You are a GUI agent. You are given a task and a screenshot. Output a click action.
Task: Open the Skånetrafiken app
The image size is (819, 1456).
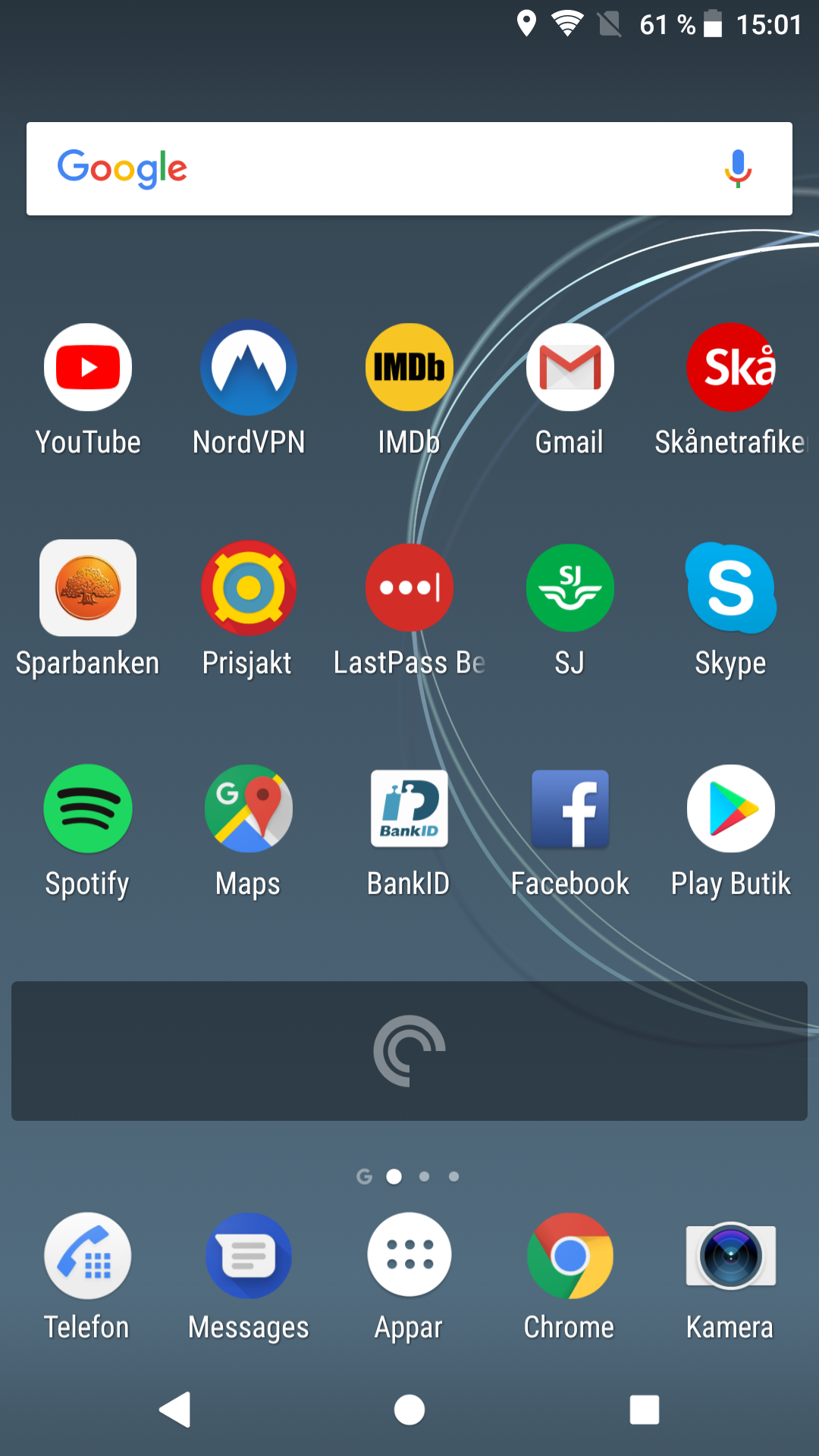pyautogui.click(x=731, y=368)
